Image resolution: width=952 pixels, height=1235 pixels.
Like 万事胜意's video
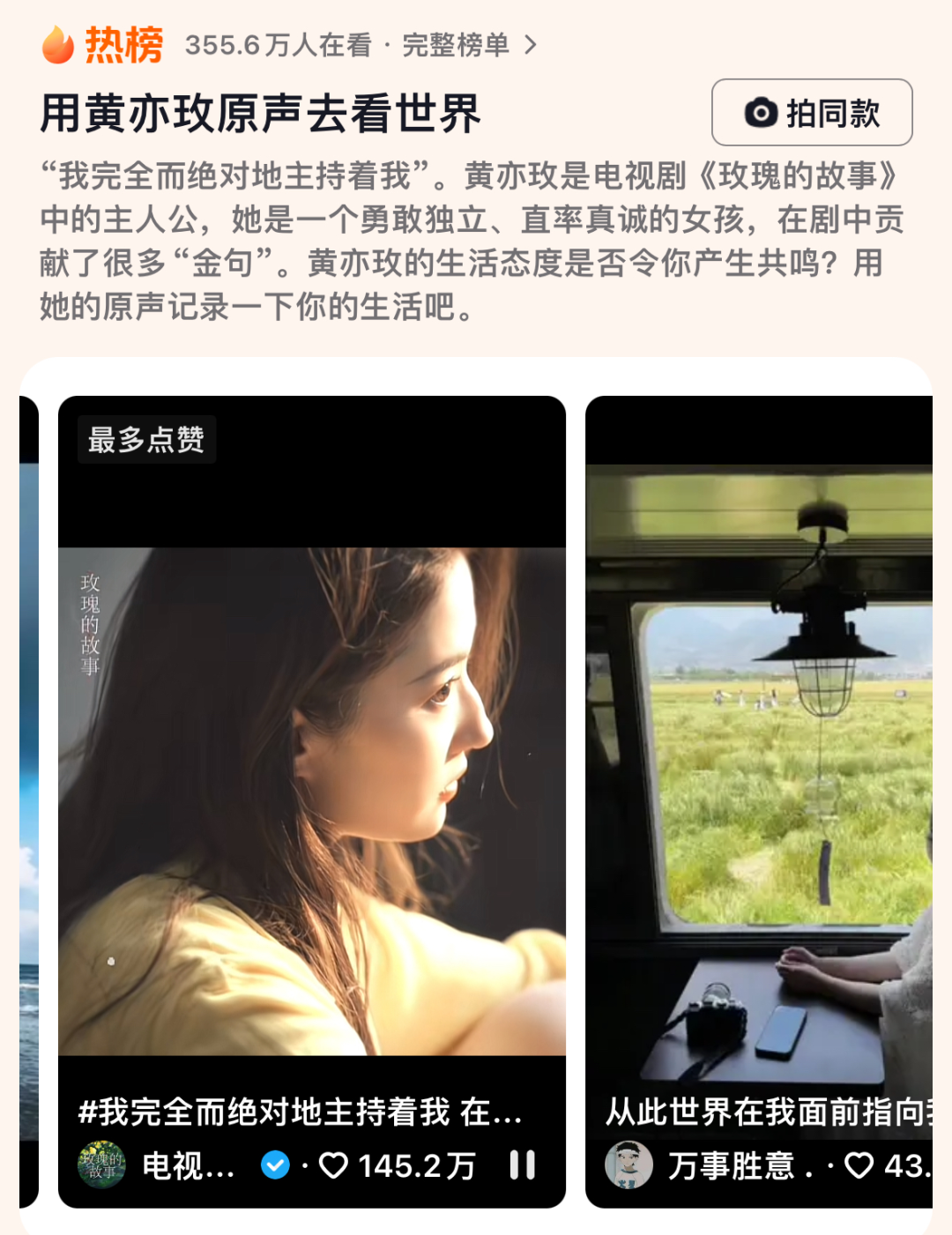[x=859, y=1165]
